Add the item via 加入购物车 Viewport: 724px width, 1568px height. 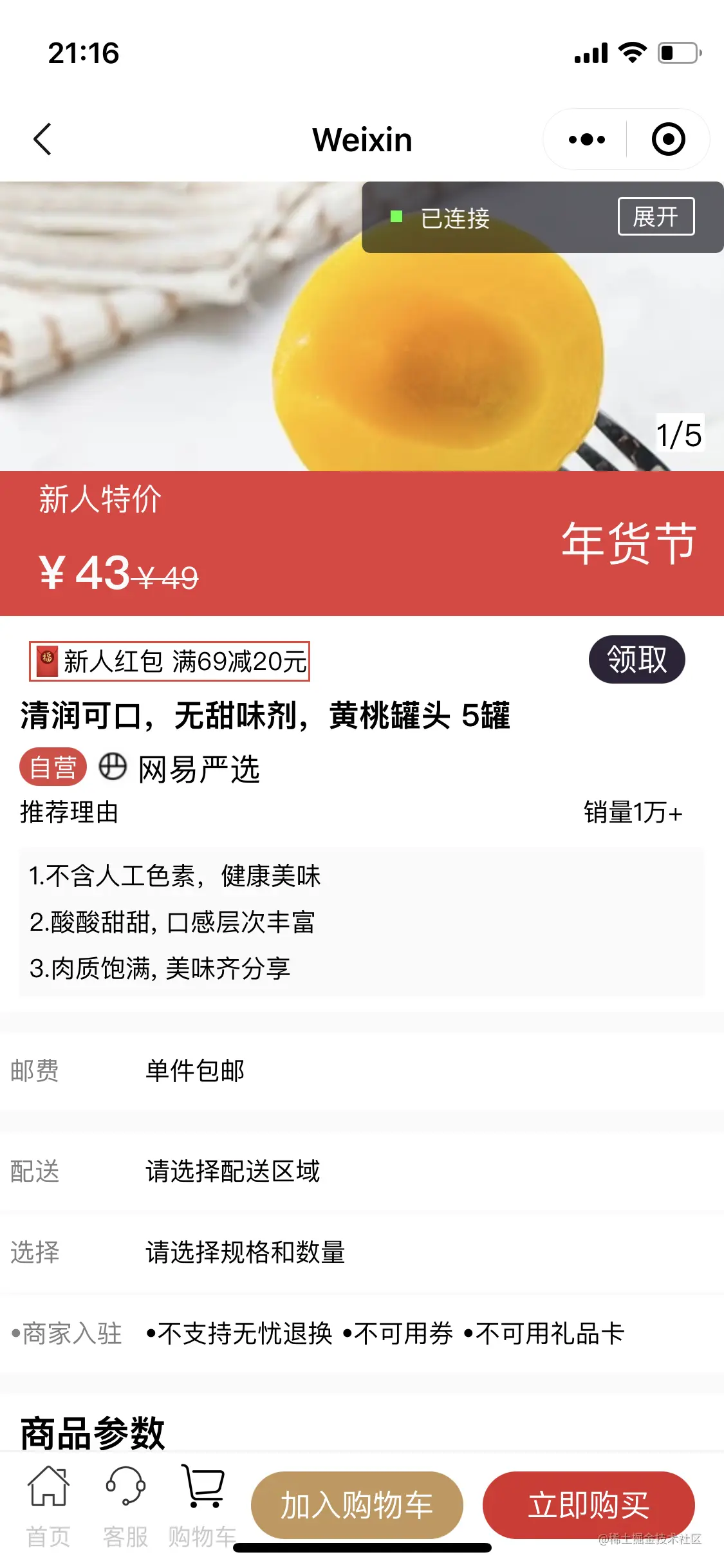click(357, 1505)
